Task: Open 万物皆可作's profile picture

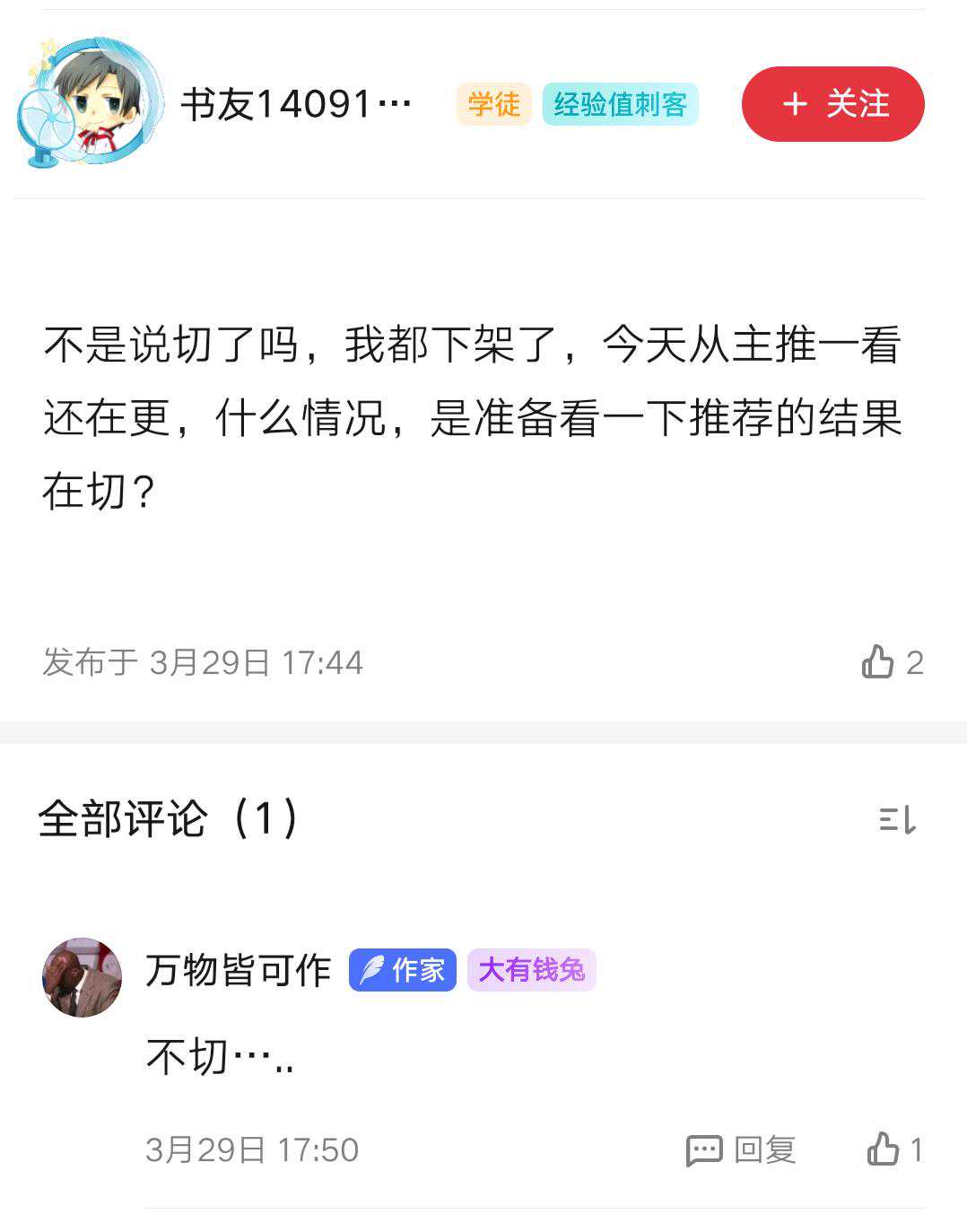Action: click(83, 977)
